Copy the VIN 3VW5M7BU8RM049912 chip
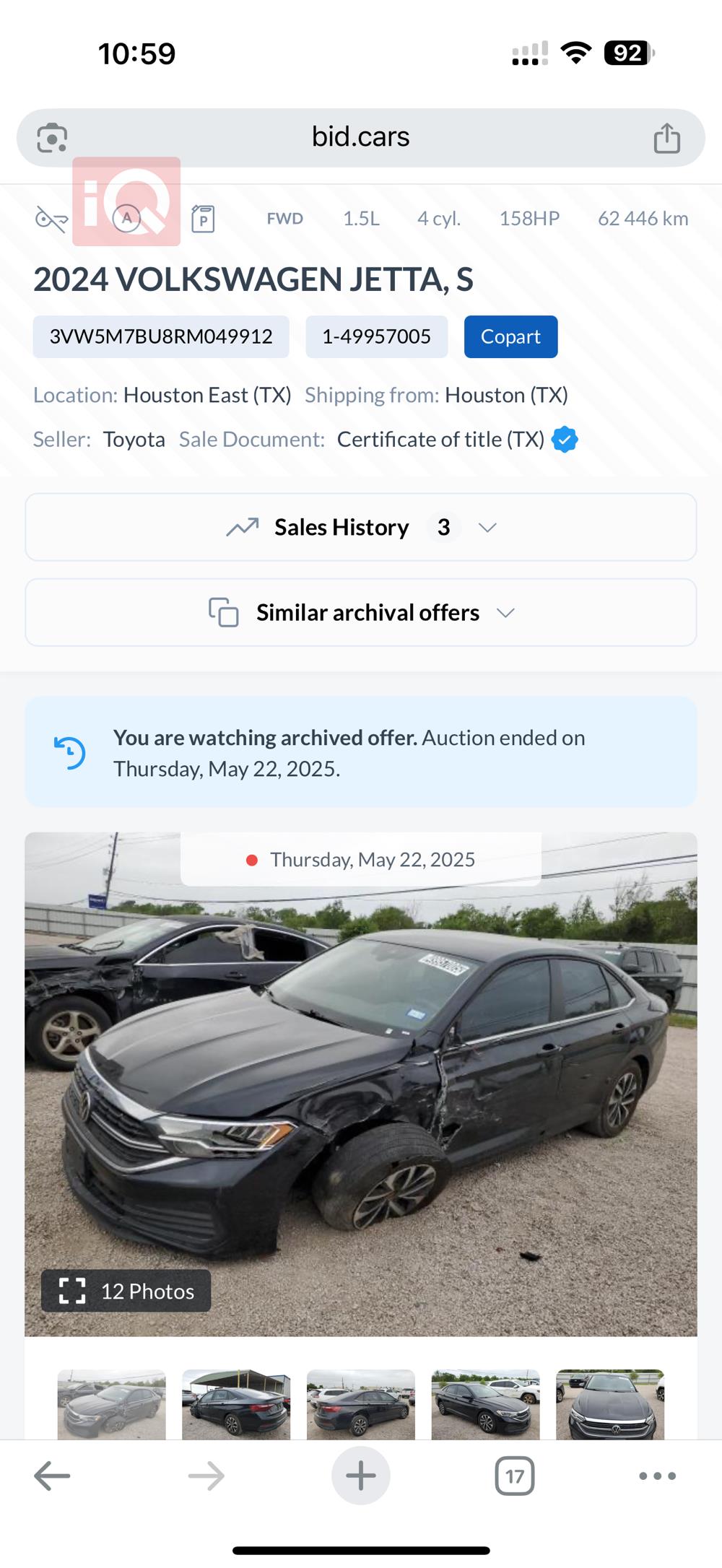 pyautogui.click(x=161, y=336)
